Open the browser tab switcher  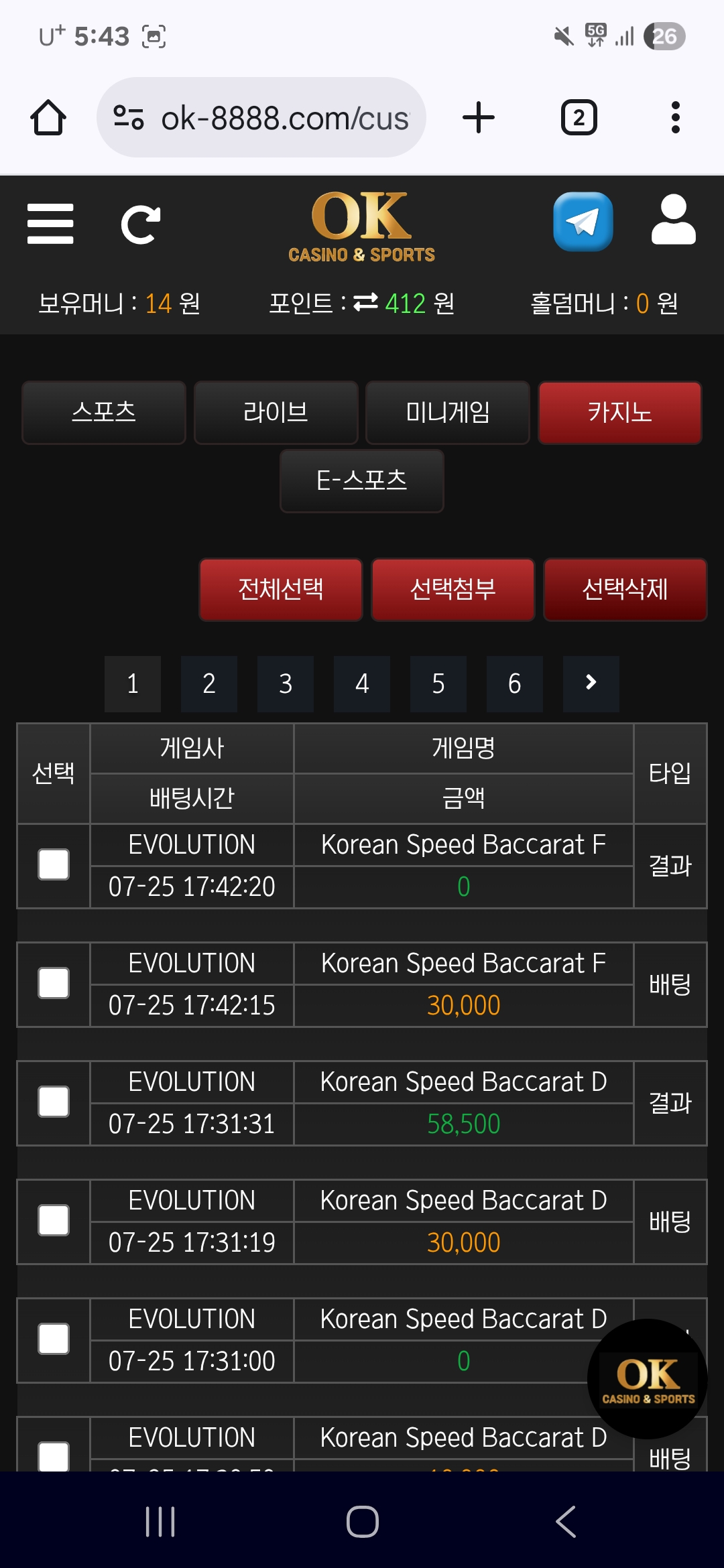point(579,118)
